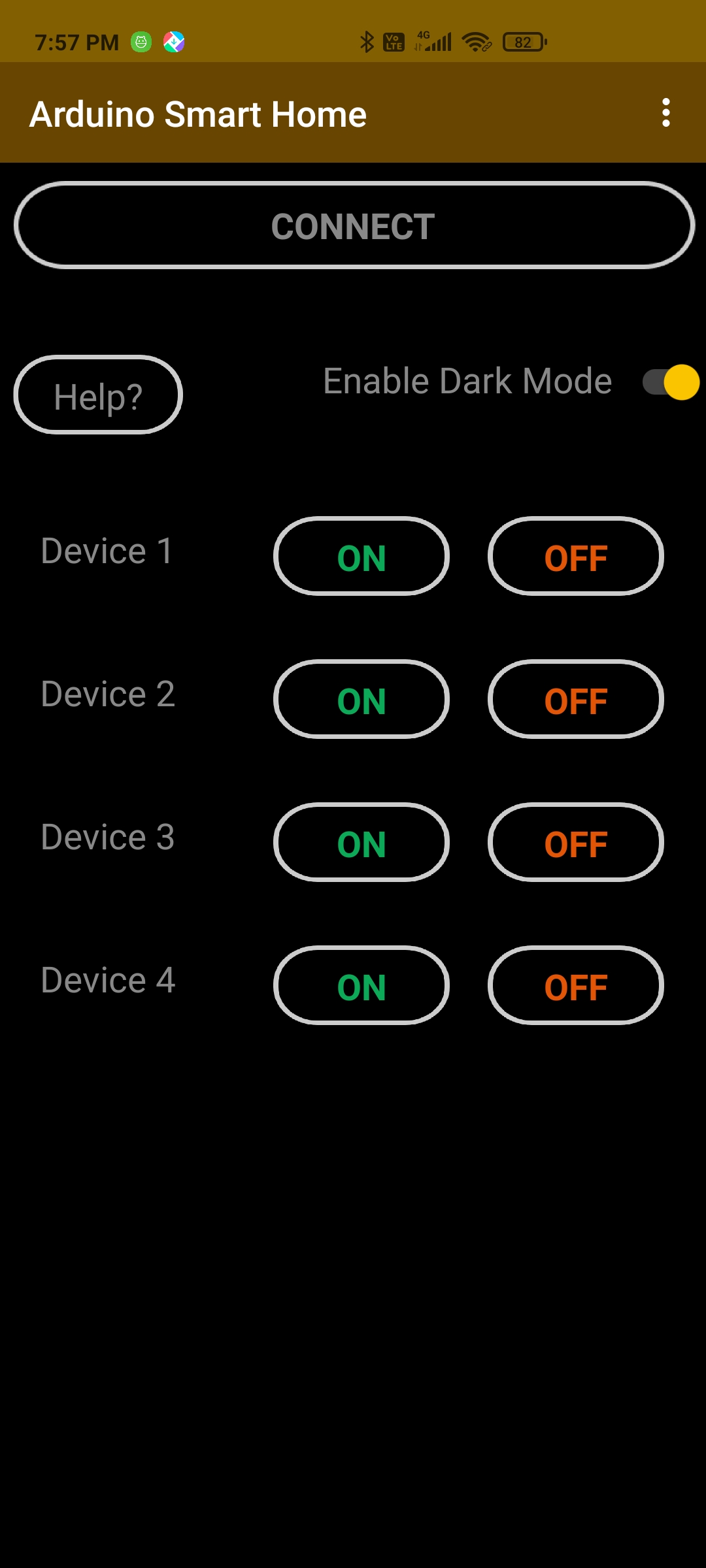This screenshot has height=1568, width=706.
Task: Click the 4G signal strength icon
Action: (435, 41)
